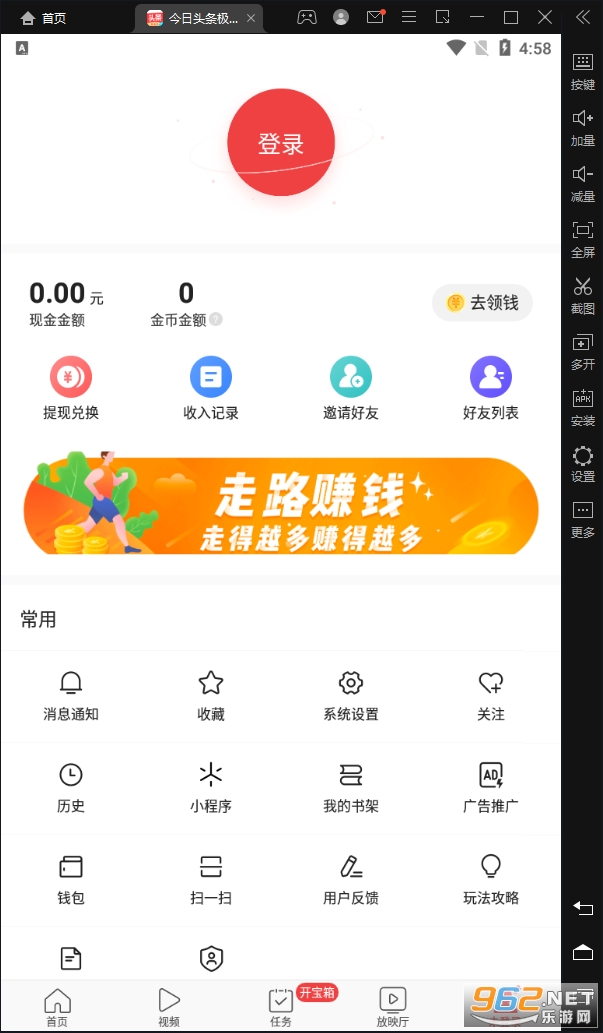This screenshot has height=1033, width=603.
Task: Open 用户反馈 user feedback
Action: tap(351, 879)
